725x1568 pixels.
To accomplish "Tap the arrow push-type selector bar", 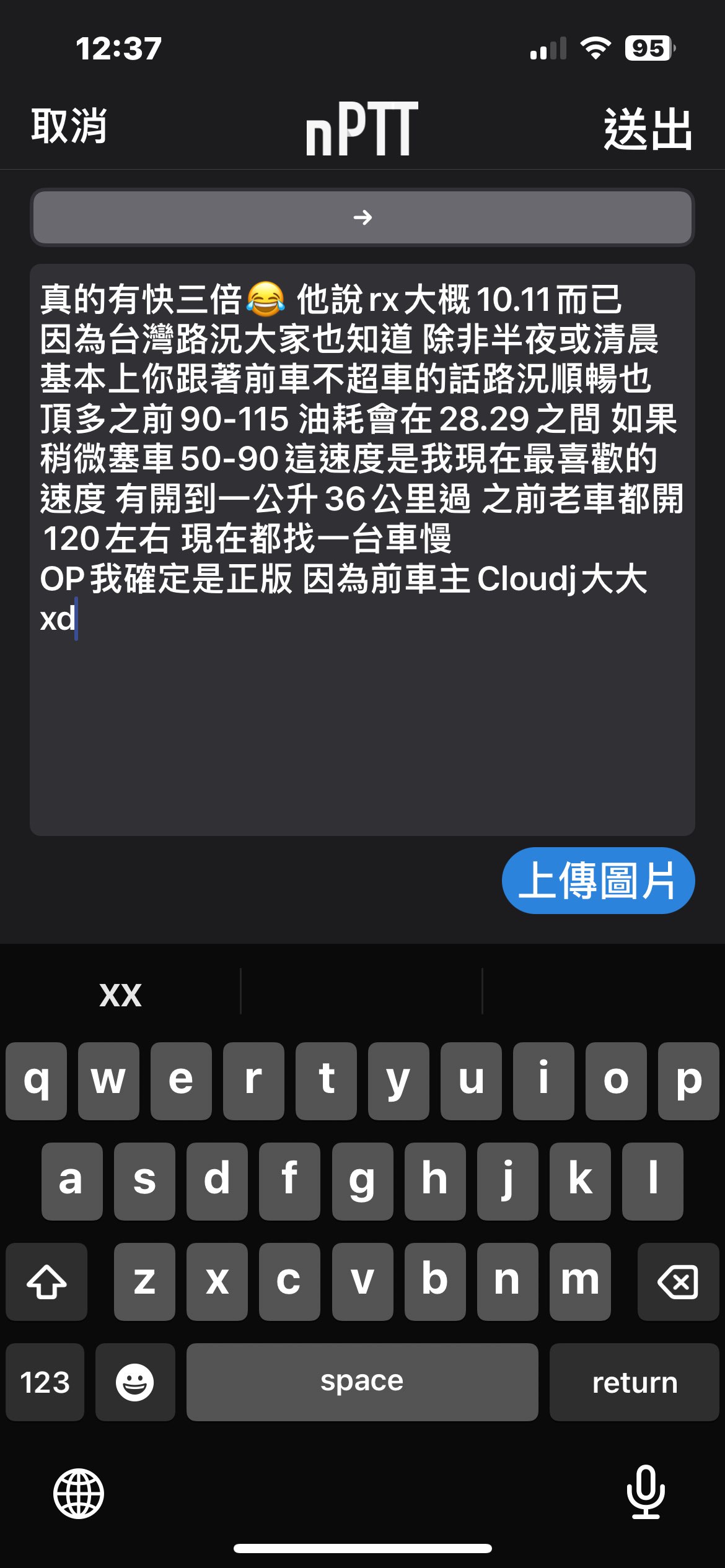I will (362, 217).
